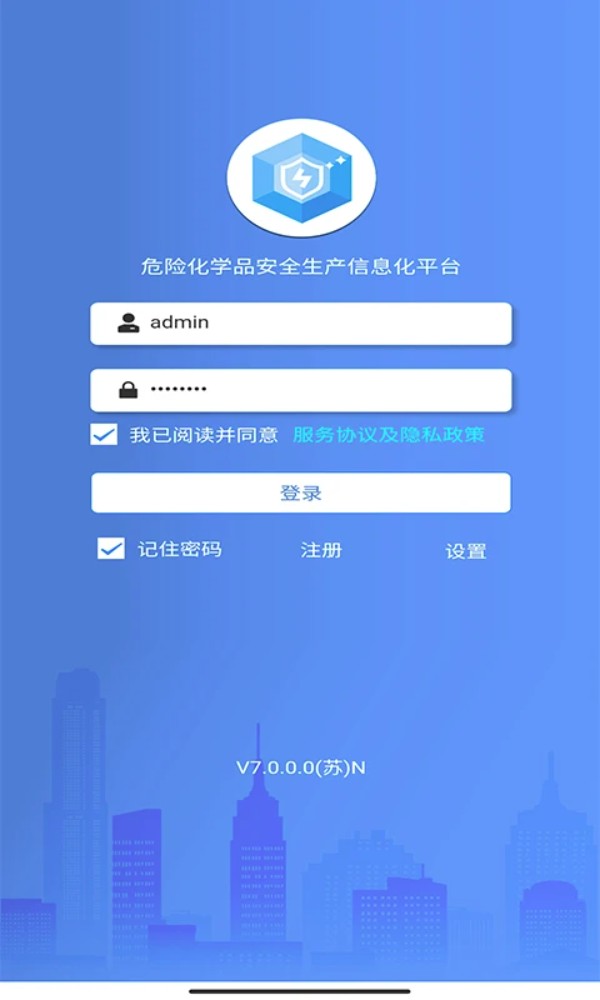Tap the 登录 login button

300,493
